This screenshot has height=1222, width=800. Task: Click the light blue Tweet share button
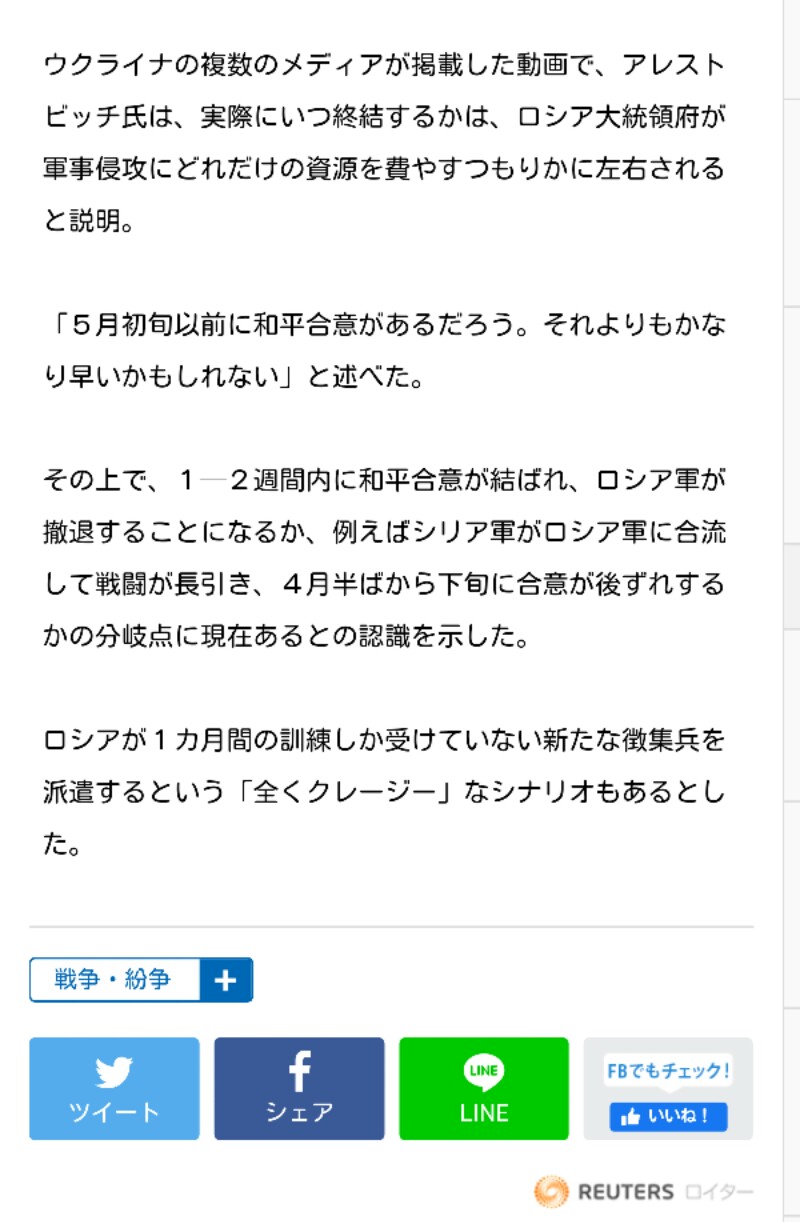click(113, 1088)
